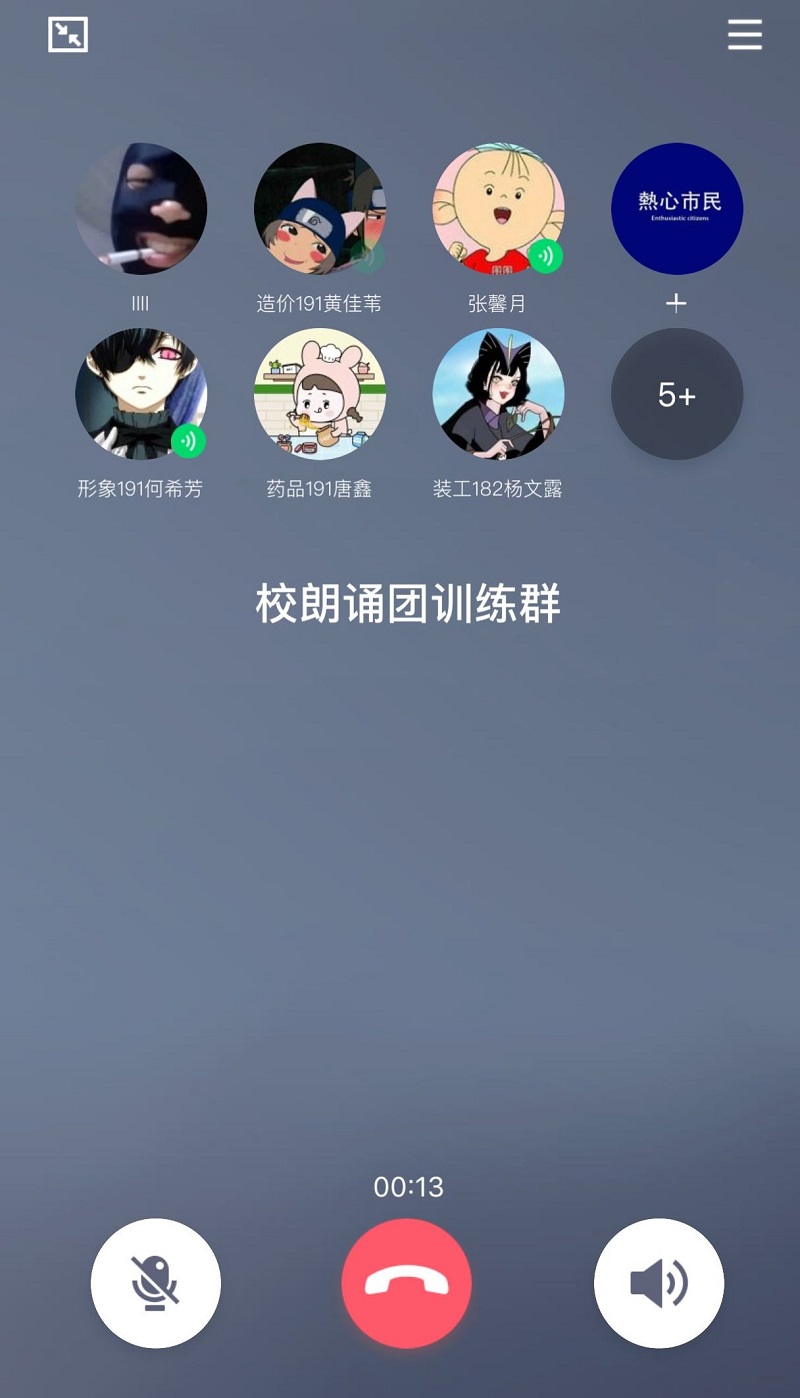View 装工182杨文露's avatar

498,394
